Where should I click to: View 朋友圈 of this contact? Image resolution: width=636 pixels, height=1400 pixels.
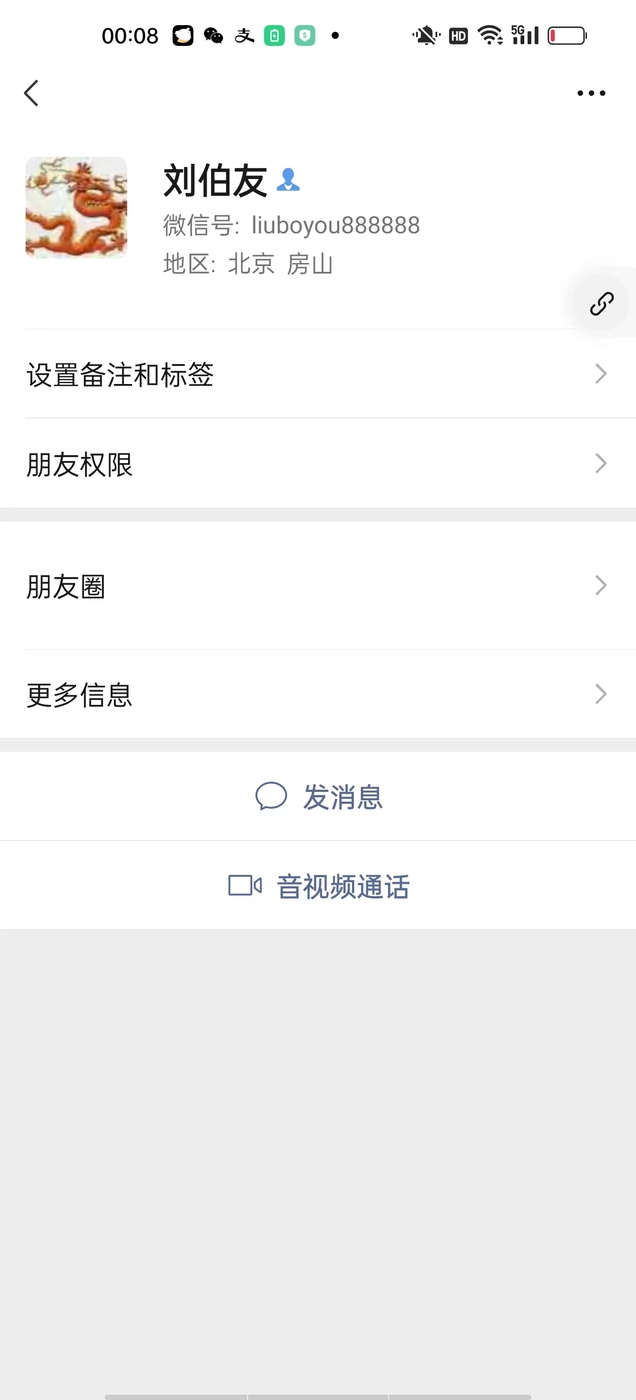pos(318,586)
